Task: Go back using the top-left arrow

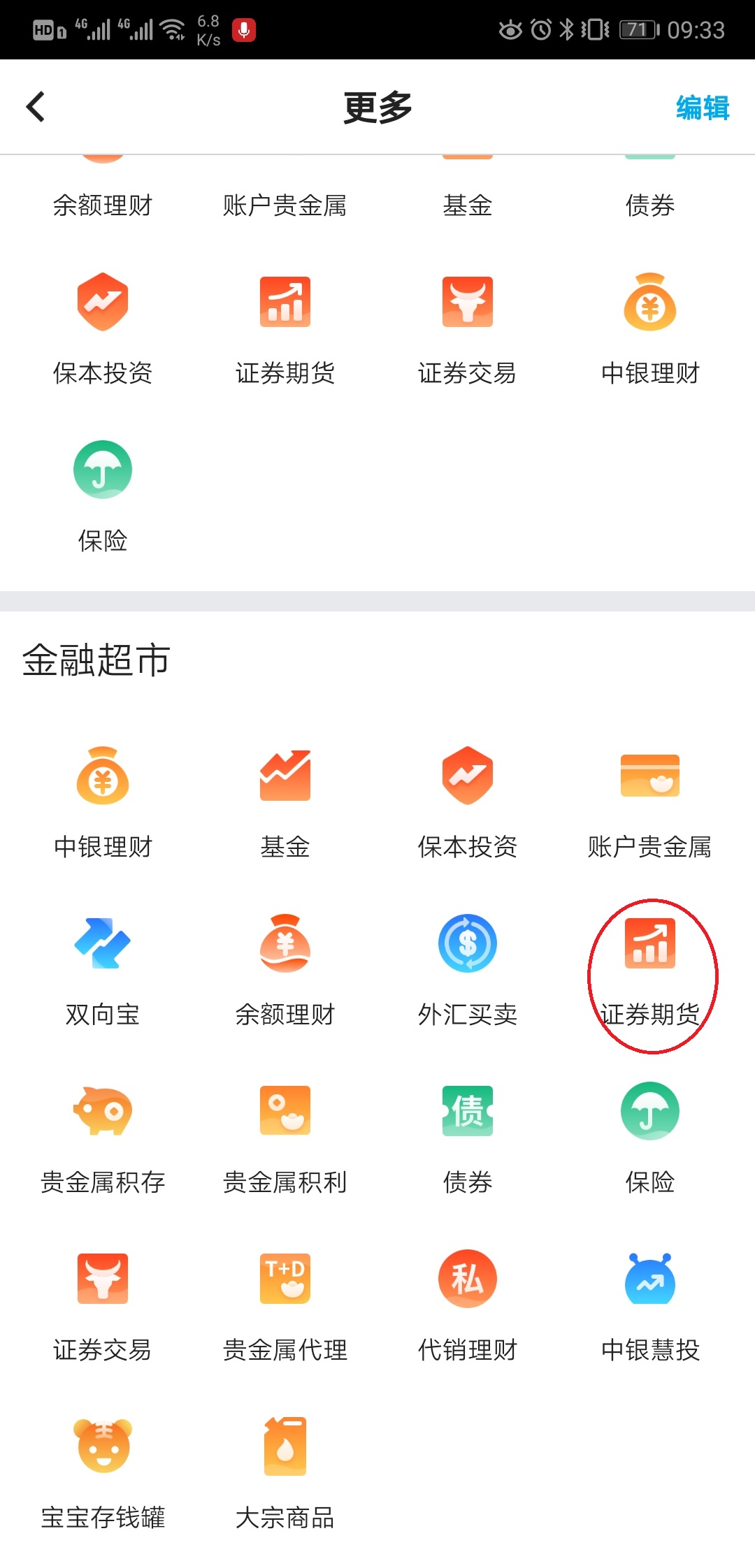Action: pos(35,107)
